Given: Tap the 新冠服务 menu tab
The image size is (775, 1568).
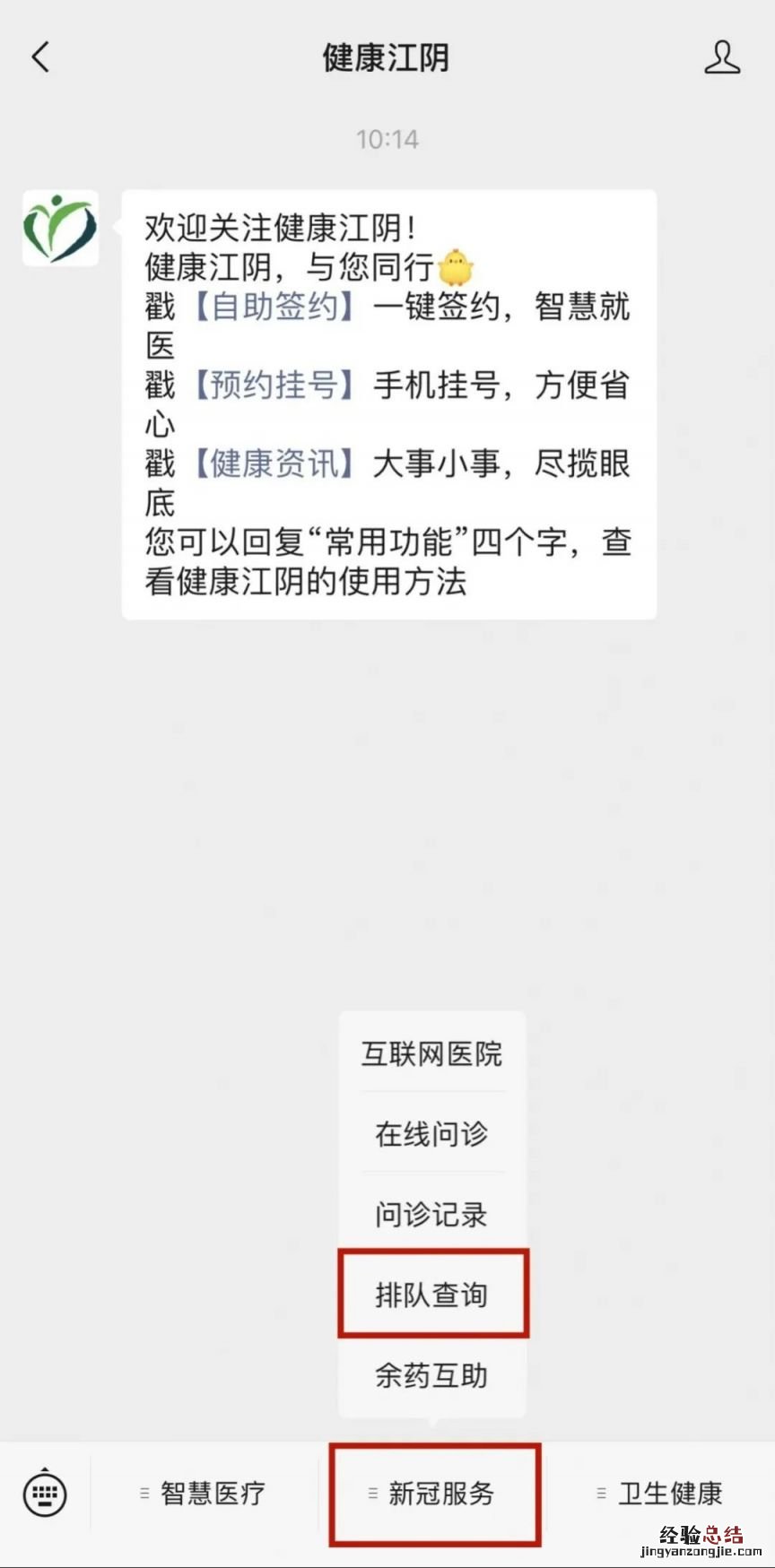Looking at the screenshot, I should 434,1493.
